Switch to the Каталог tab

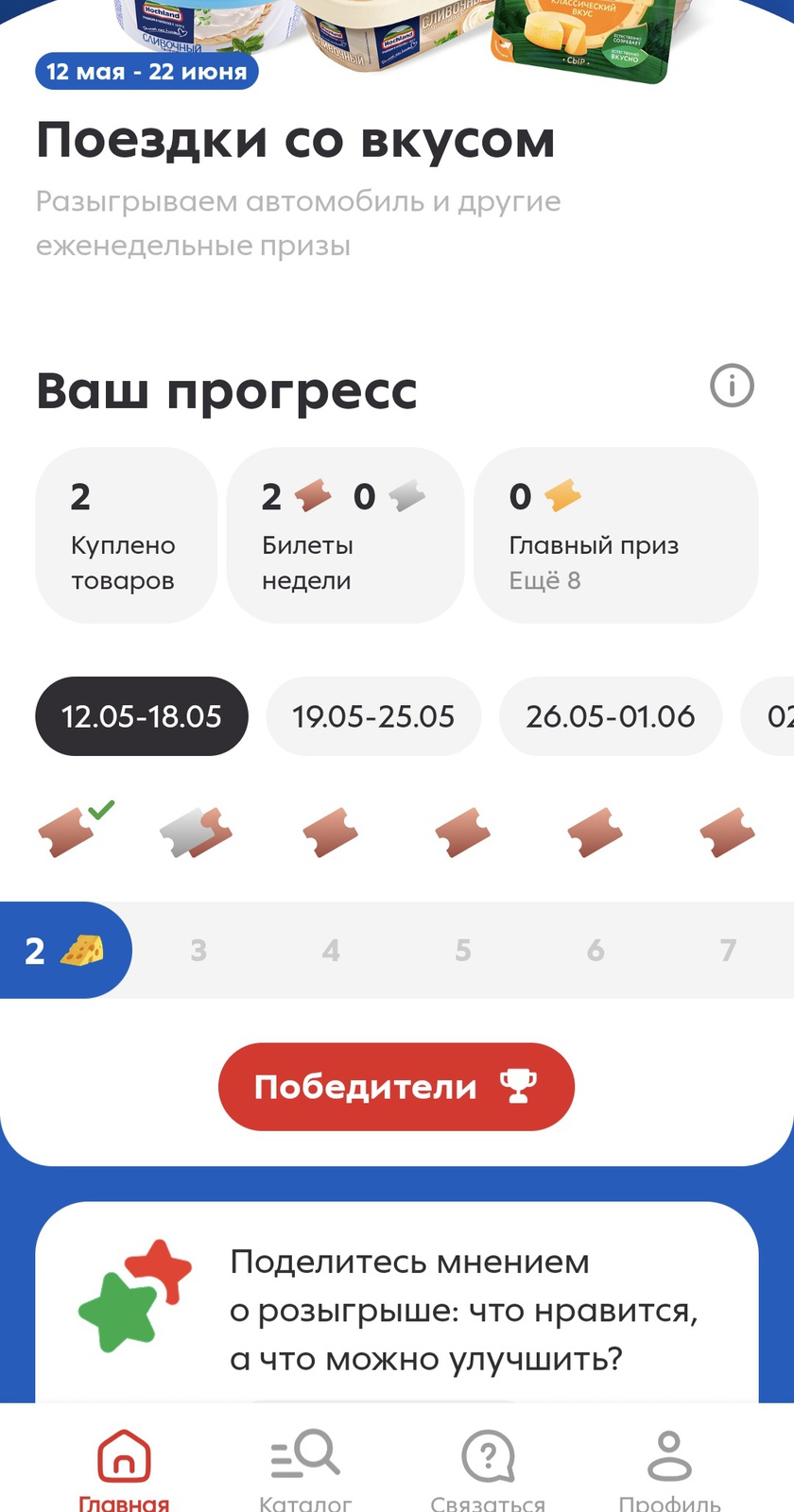(x=305, y=1469)
